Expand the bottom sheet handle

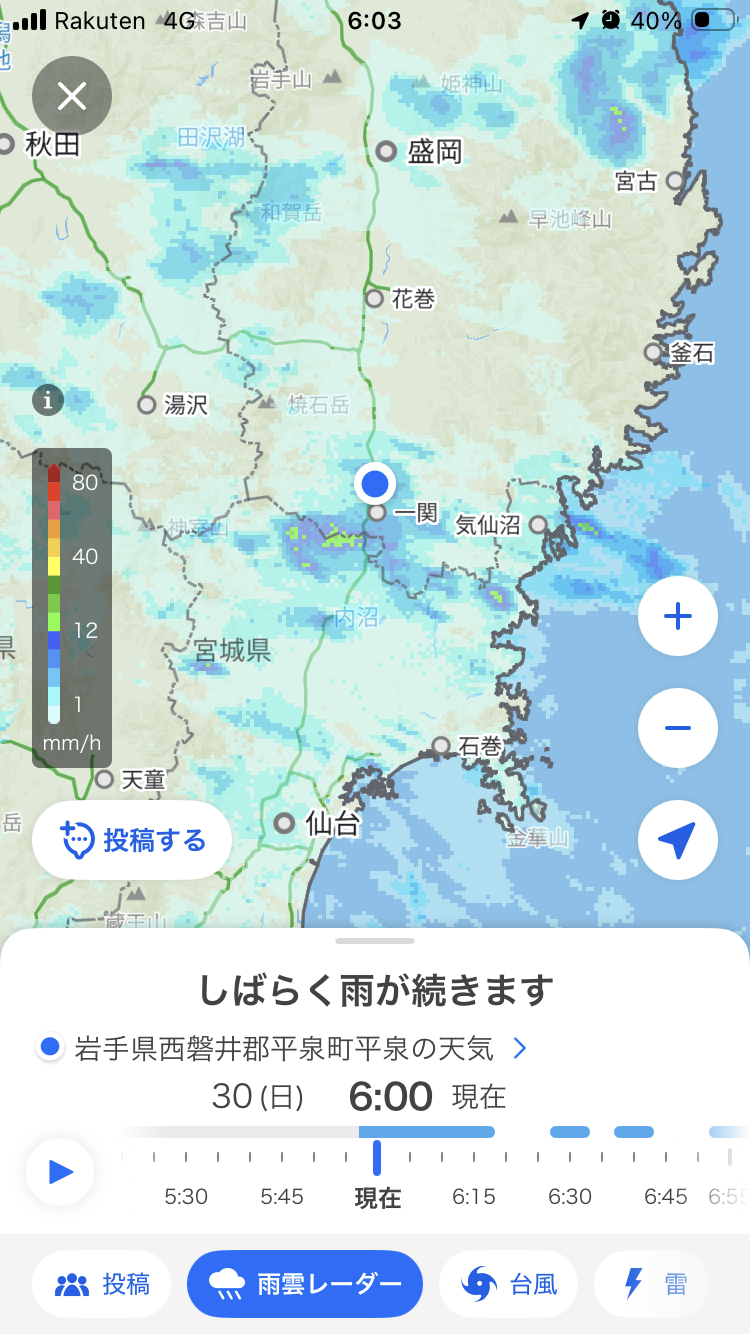[x=375, y=941]
